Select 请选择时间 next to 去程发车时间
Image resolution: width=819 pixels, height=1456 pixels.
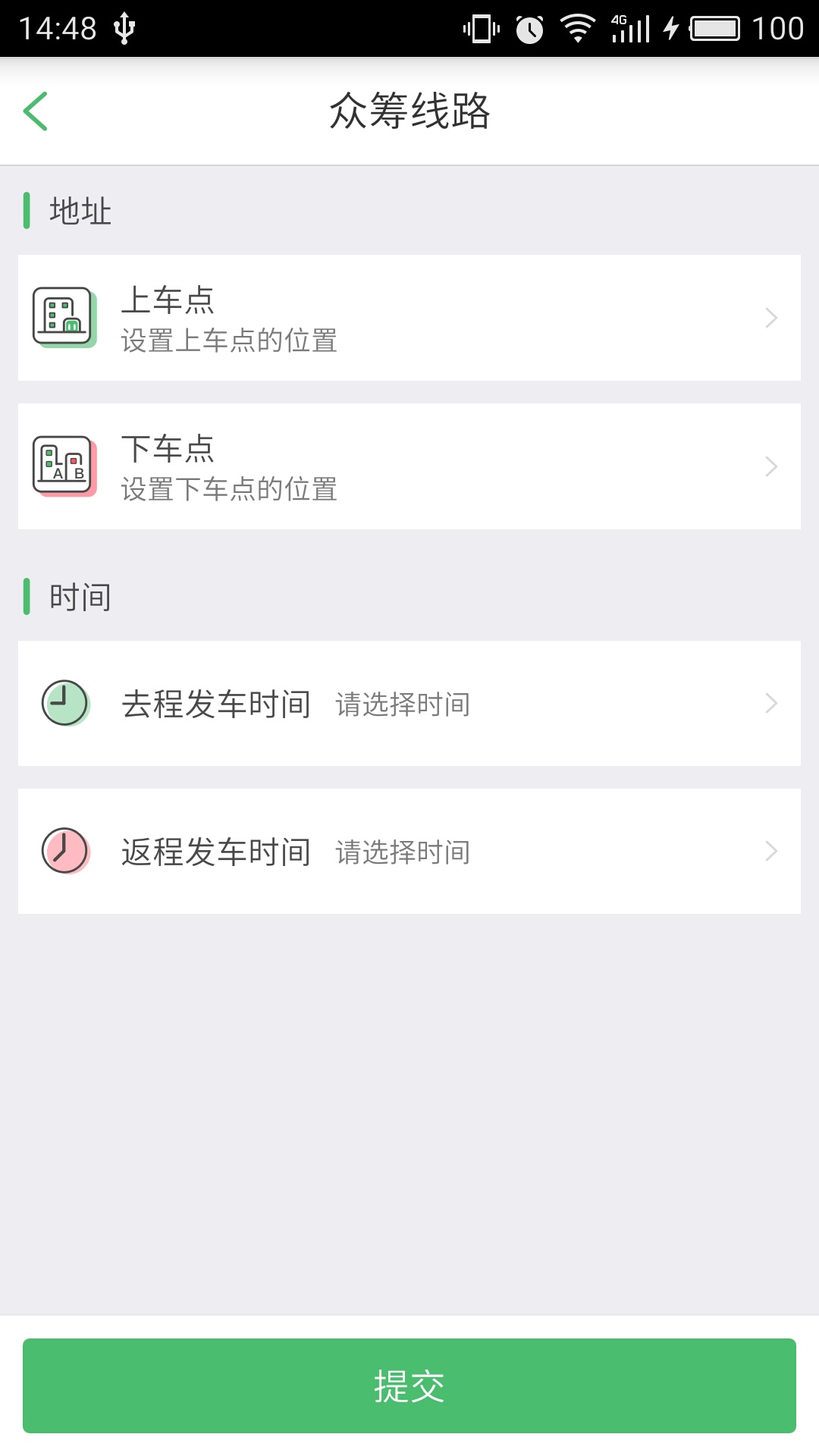[402, 703]
